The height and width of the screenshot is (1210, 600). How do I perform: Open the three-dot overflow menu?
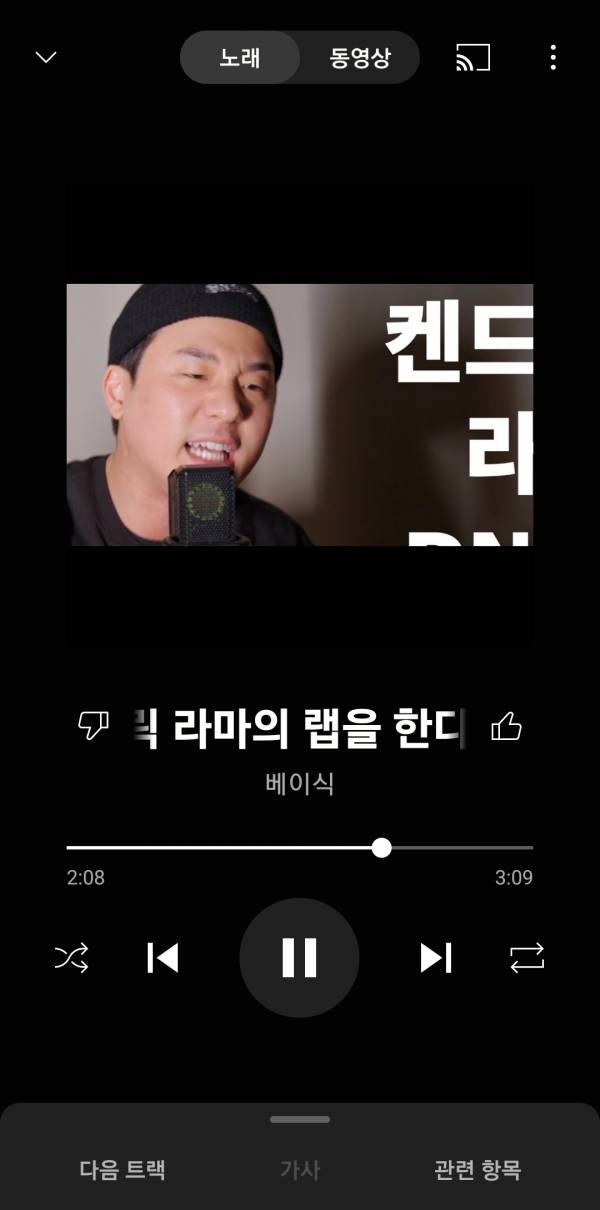(x=553, y=57)
